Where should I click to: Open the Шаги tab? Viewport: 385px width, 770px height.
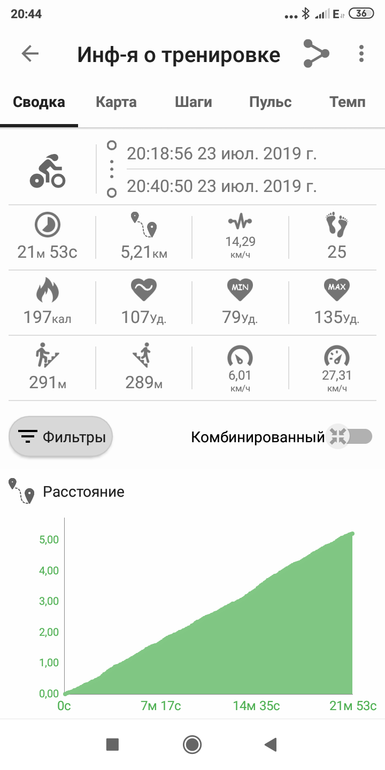tap(193, 102)
